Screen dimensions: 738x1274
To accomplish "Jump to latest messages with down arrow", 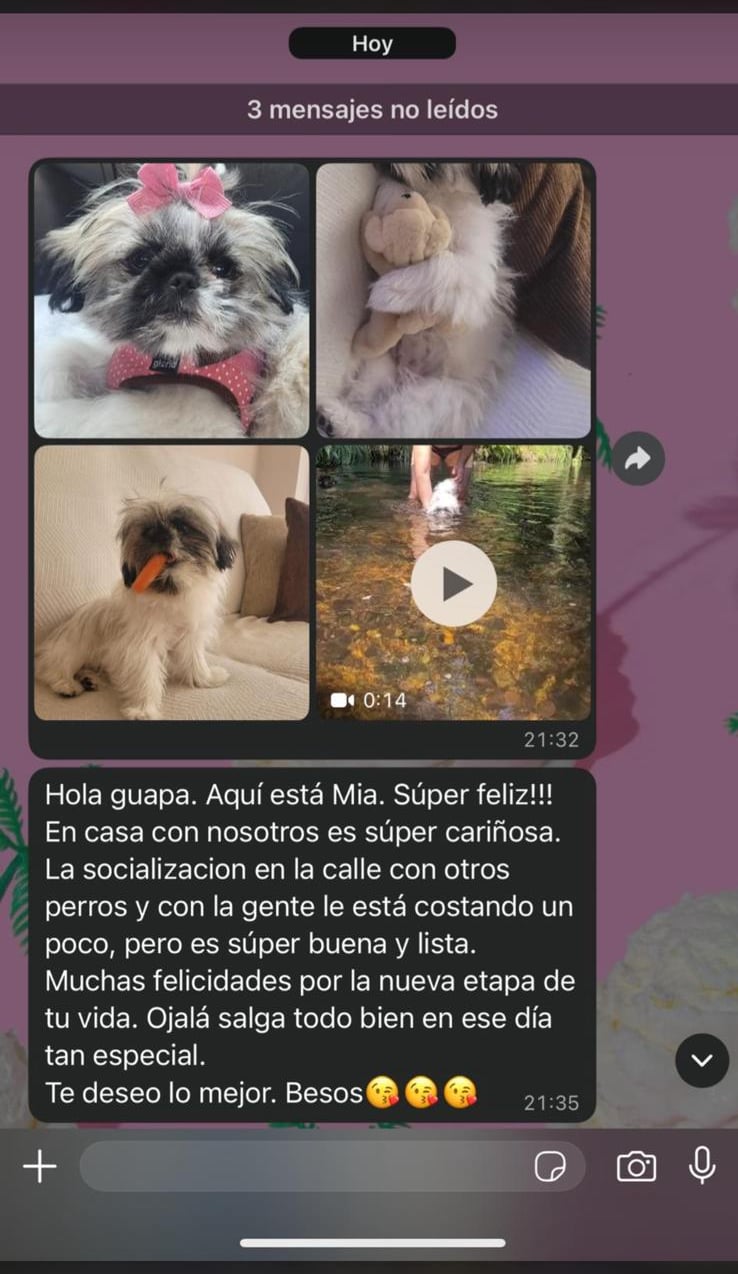I will point(702,1060).
